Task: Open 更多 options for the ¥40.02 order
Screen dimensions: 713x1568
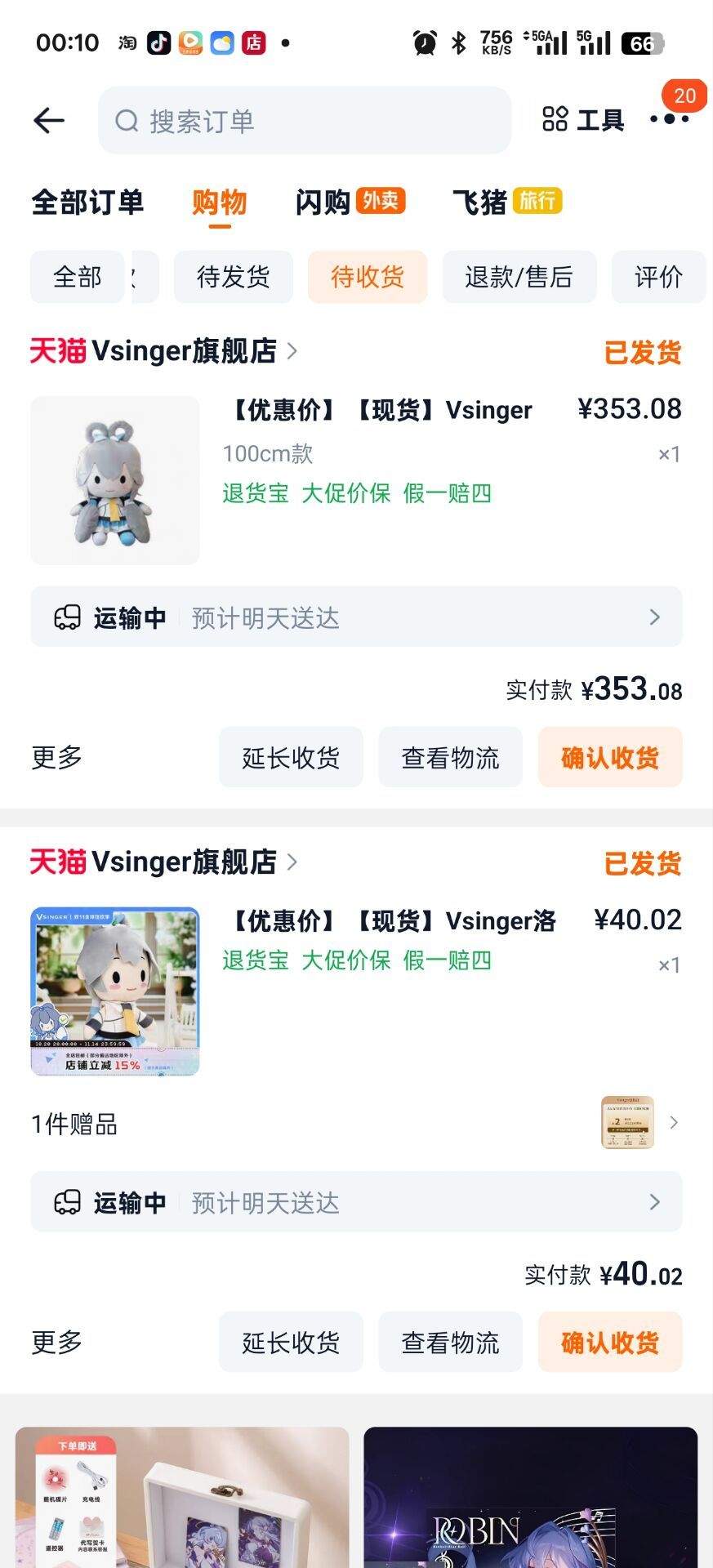Action: click(57, 1343)
